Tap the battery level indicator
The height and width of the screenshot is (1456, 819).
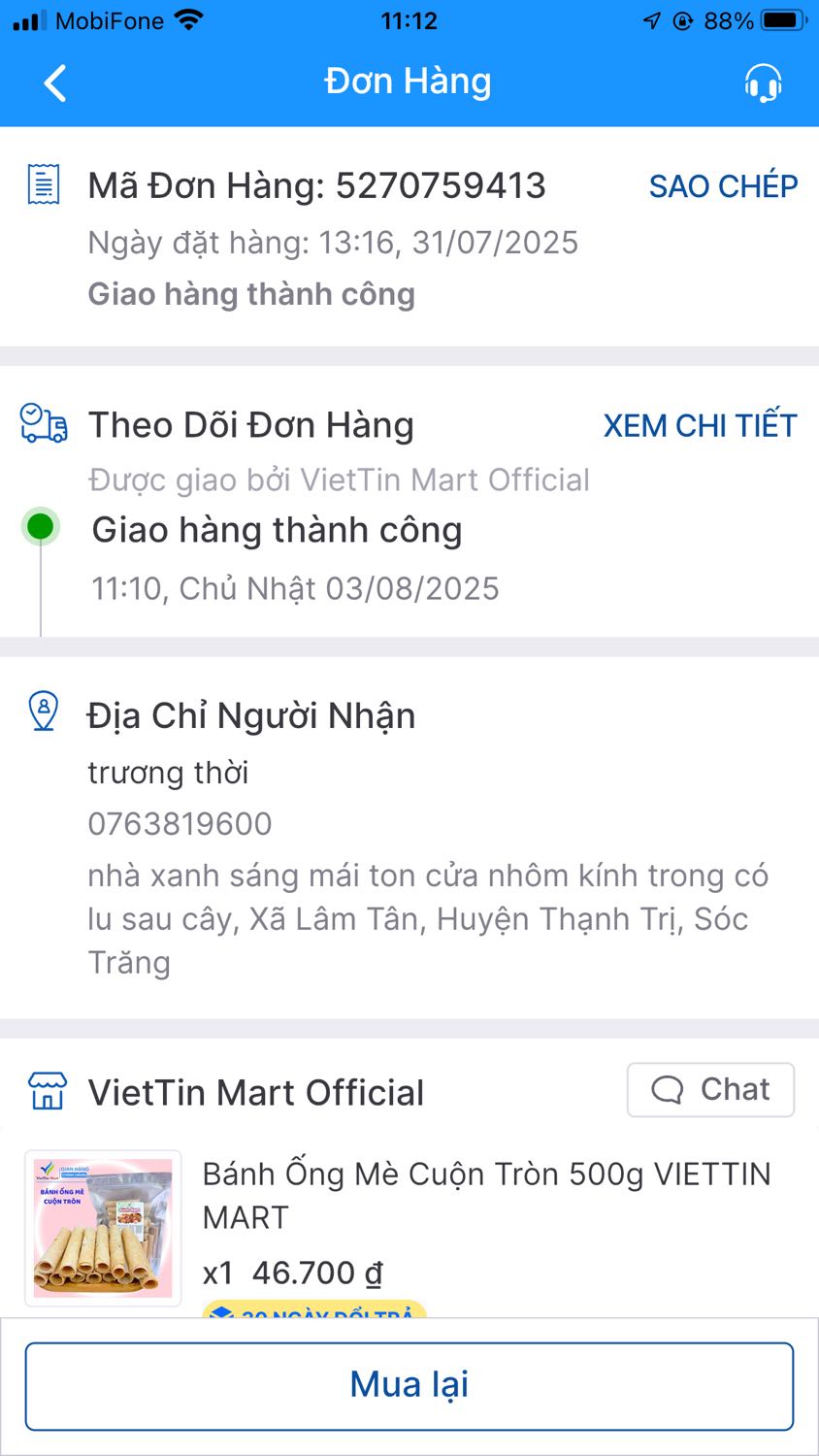(781, 19)
